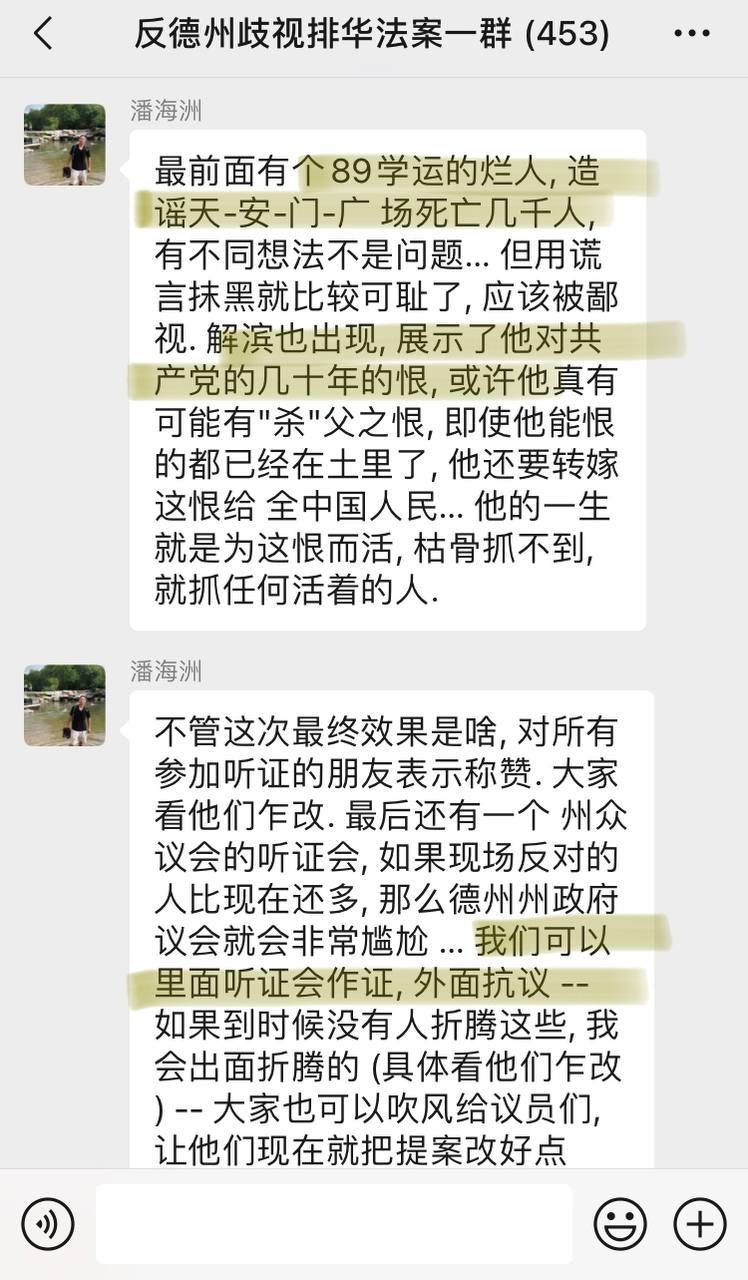Switch to voice message input
This screenshot has width=748, height=1280.
pyautogui.click(x=47, y=1223)
